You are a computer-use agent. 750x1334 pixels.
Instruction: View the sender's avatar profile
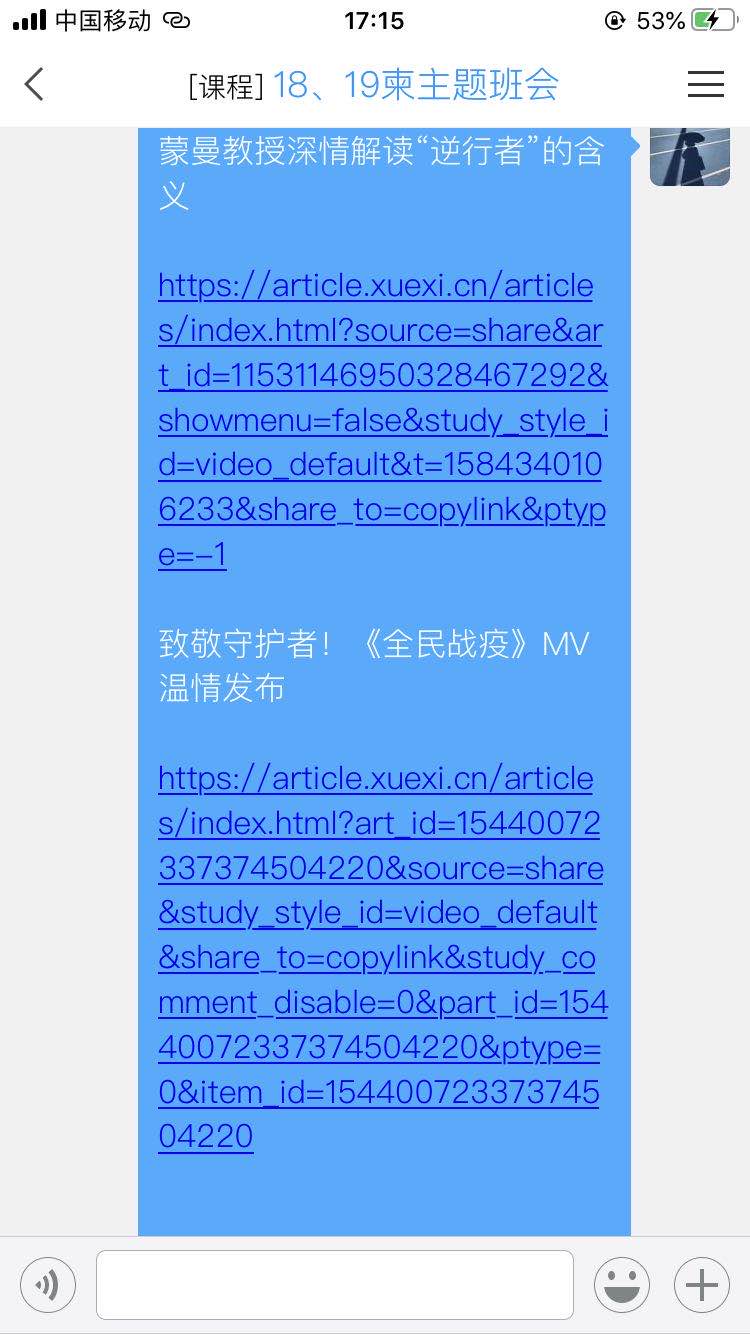[690, 157]
